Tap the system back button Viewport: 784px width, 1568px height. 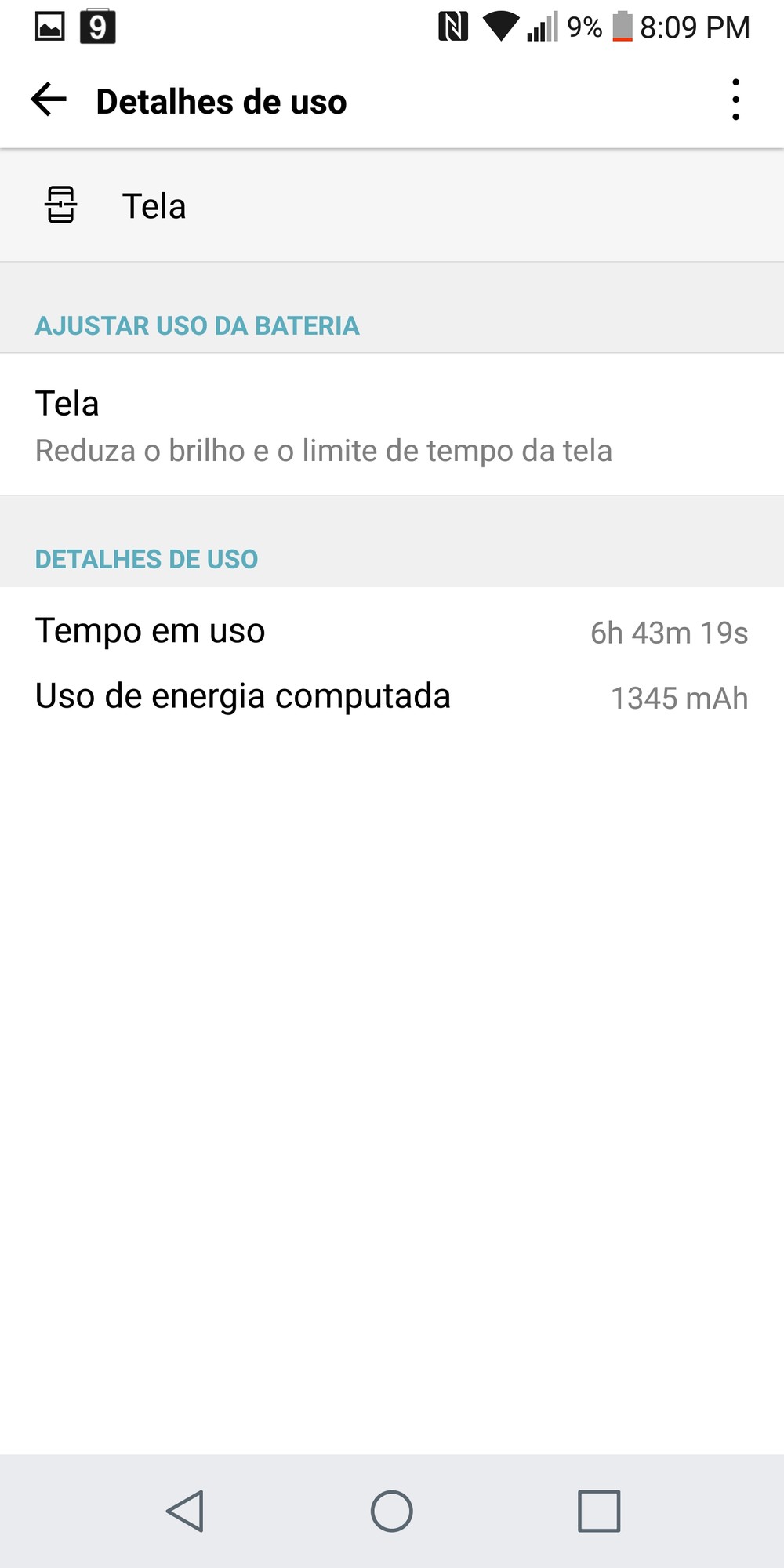tap(186, 1511)
